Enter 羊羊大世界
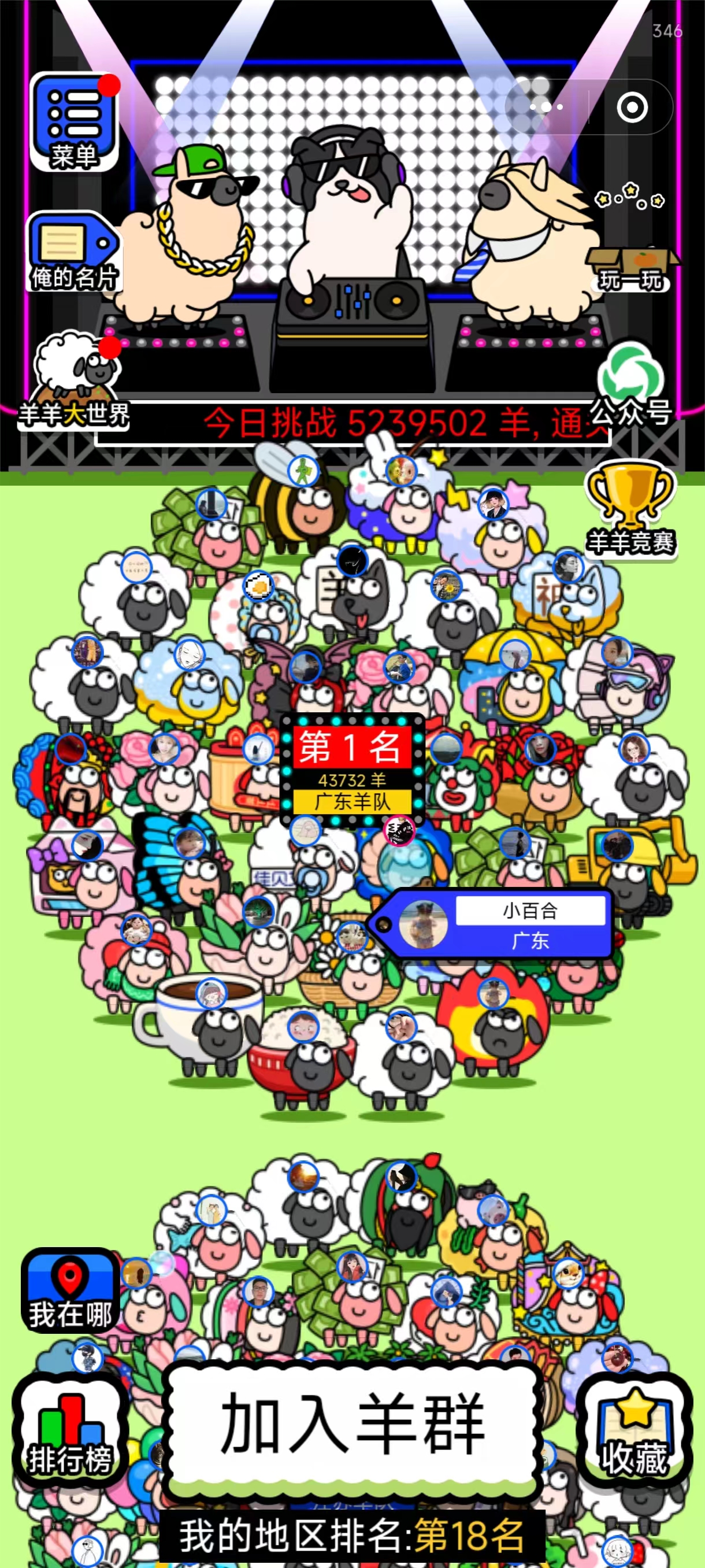The image size is (705, 1568). point(74,380)
